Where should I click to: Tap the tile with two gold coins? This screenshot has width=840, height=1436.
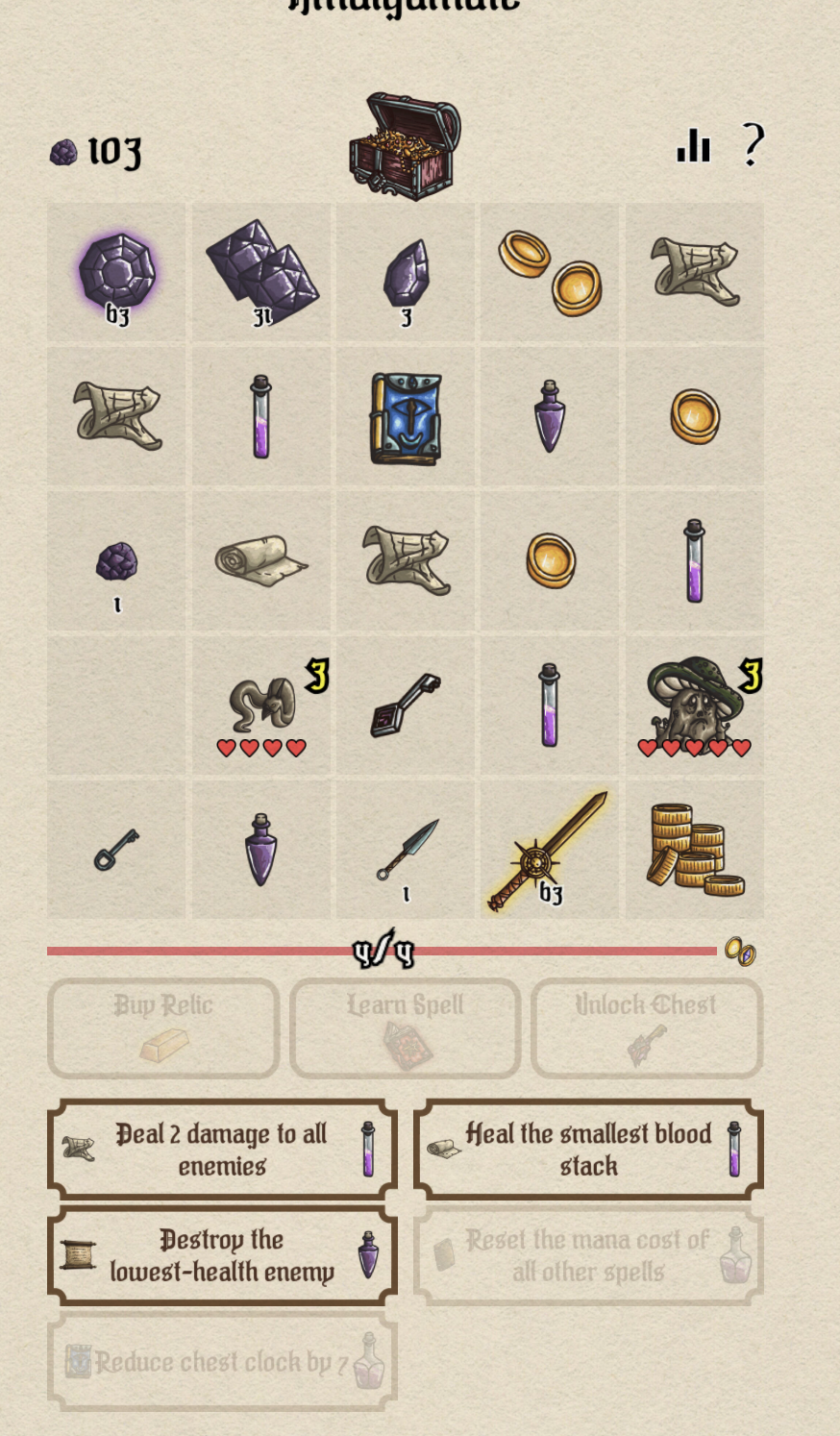(x=550, y=272)
